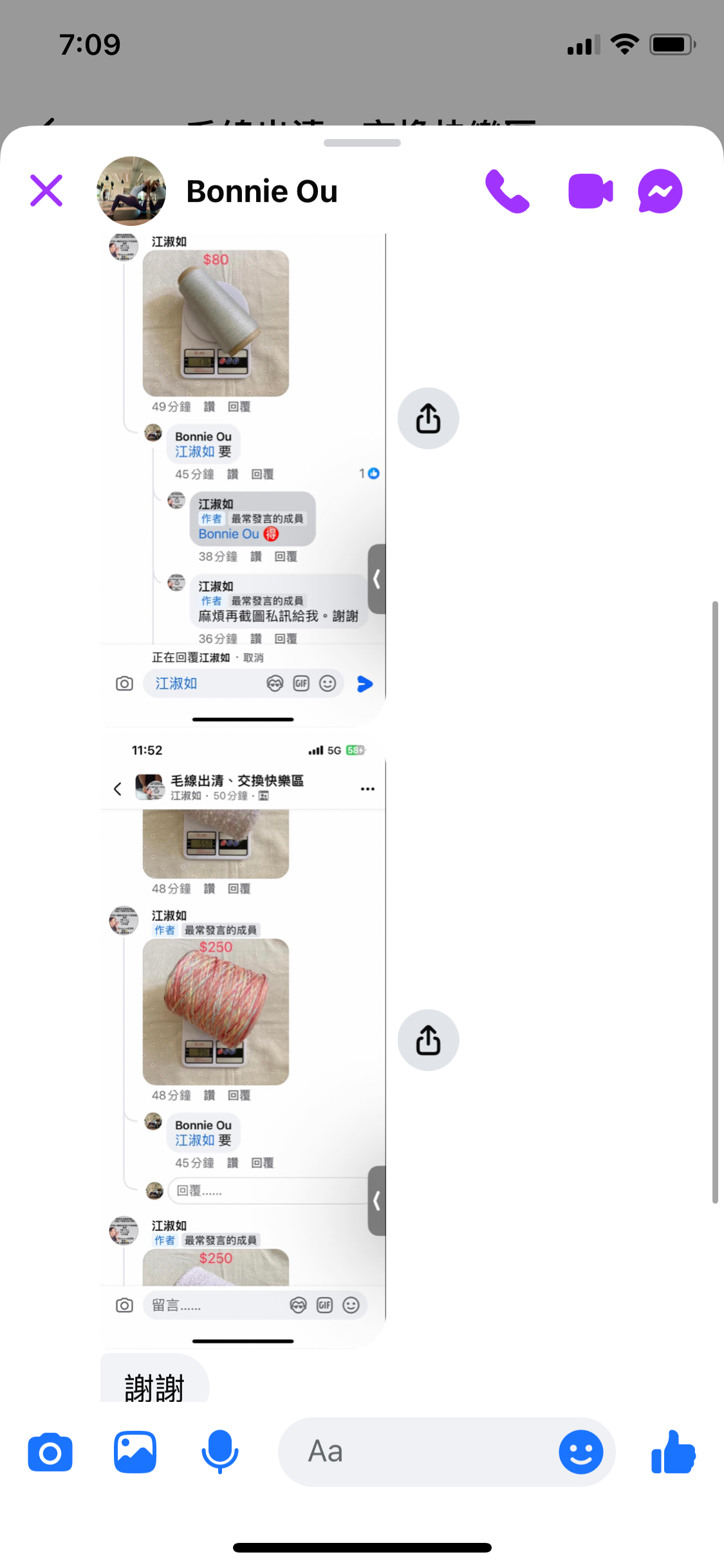Go back to 毛線出清、交換快樂區 group
This screenshot has height=1568, width=724.
click(118, 788)
